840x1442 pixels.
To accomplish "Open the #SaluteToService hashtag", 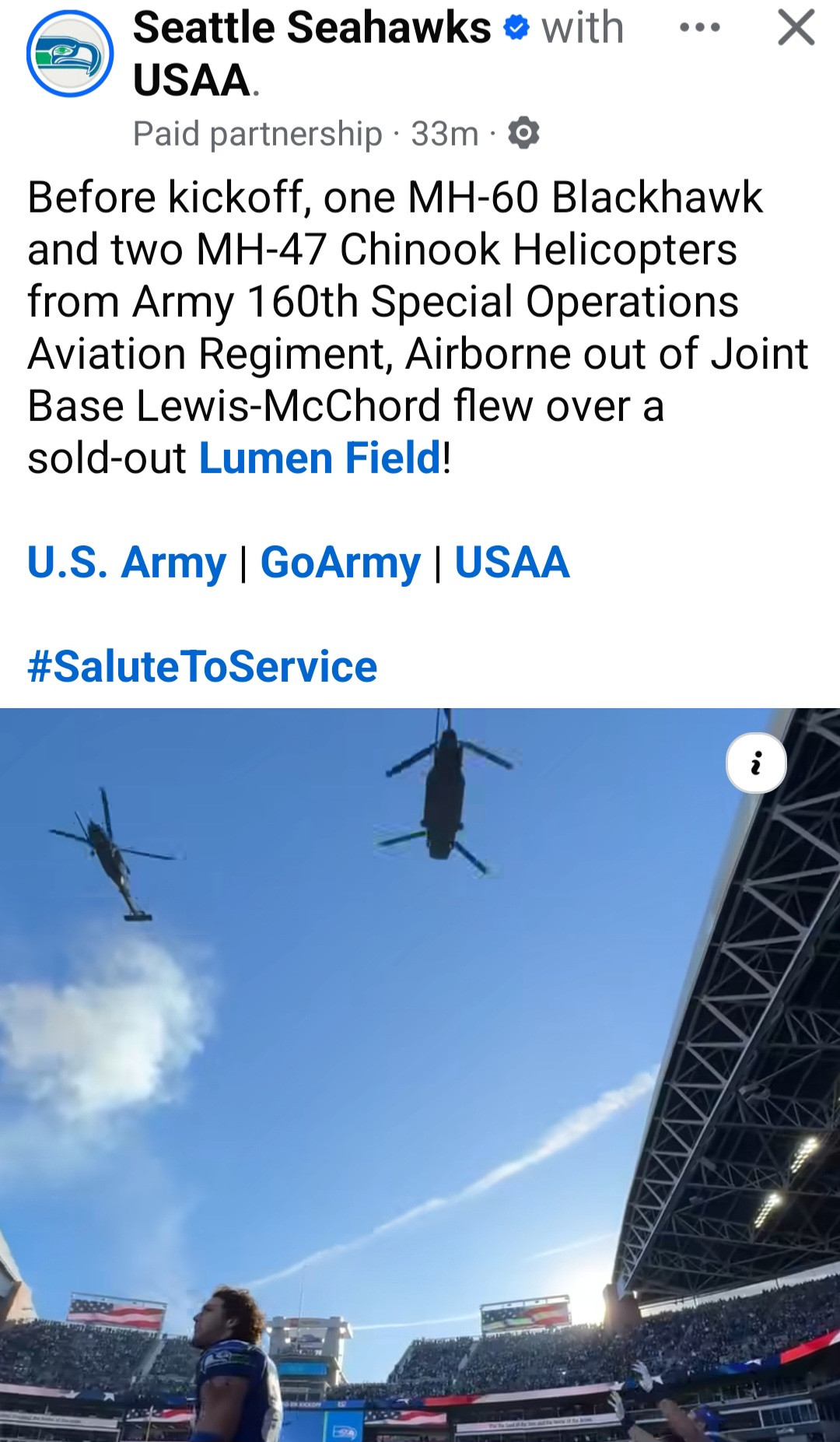I will 202,666.
